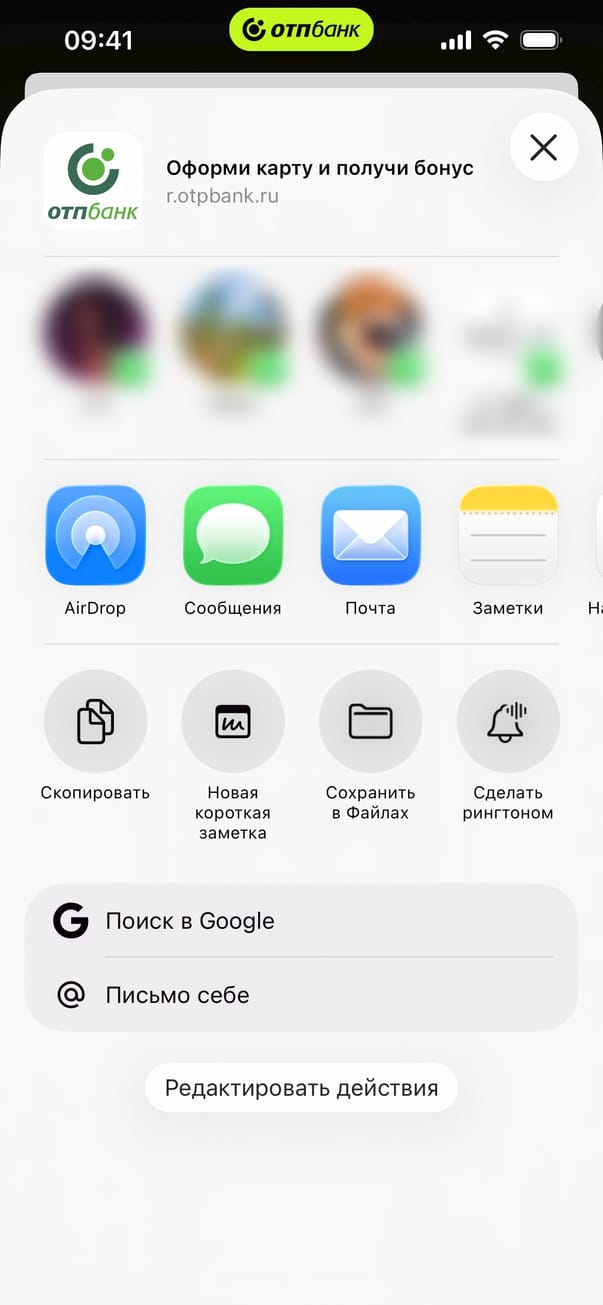This screenshot has width=603, height=1305.
Task: Choose Сохранить в Файлах
Action: 370,721
